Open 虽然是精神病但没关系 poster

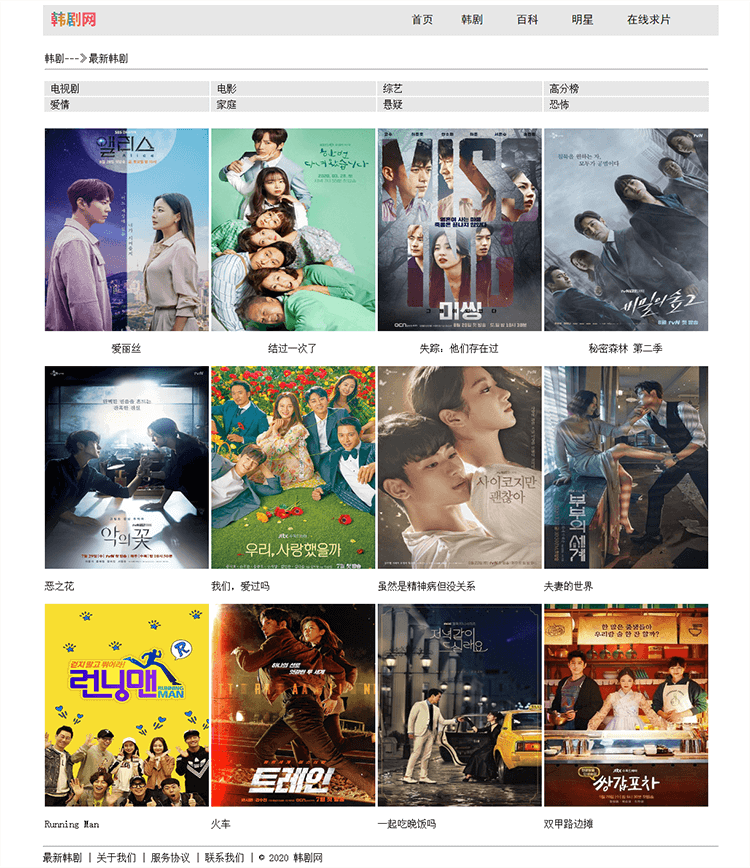(x=459, y=467)
